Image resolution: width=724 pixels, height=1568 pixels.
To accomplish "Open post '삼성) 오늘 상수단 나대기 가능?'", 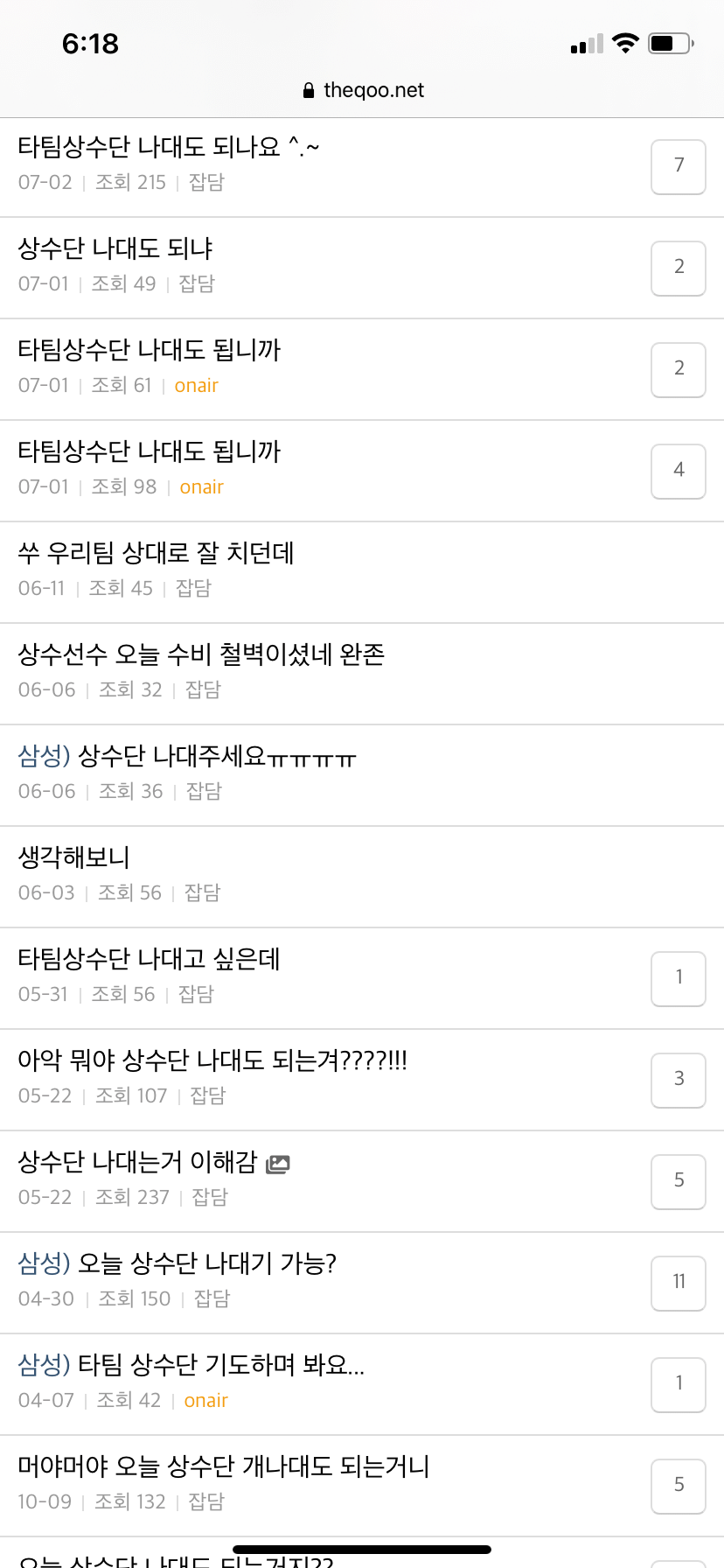I will point(178,1263).
